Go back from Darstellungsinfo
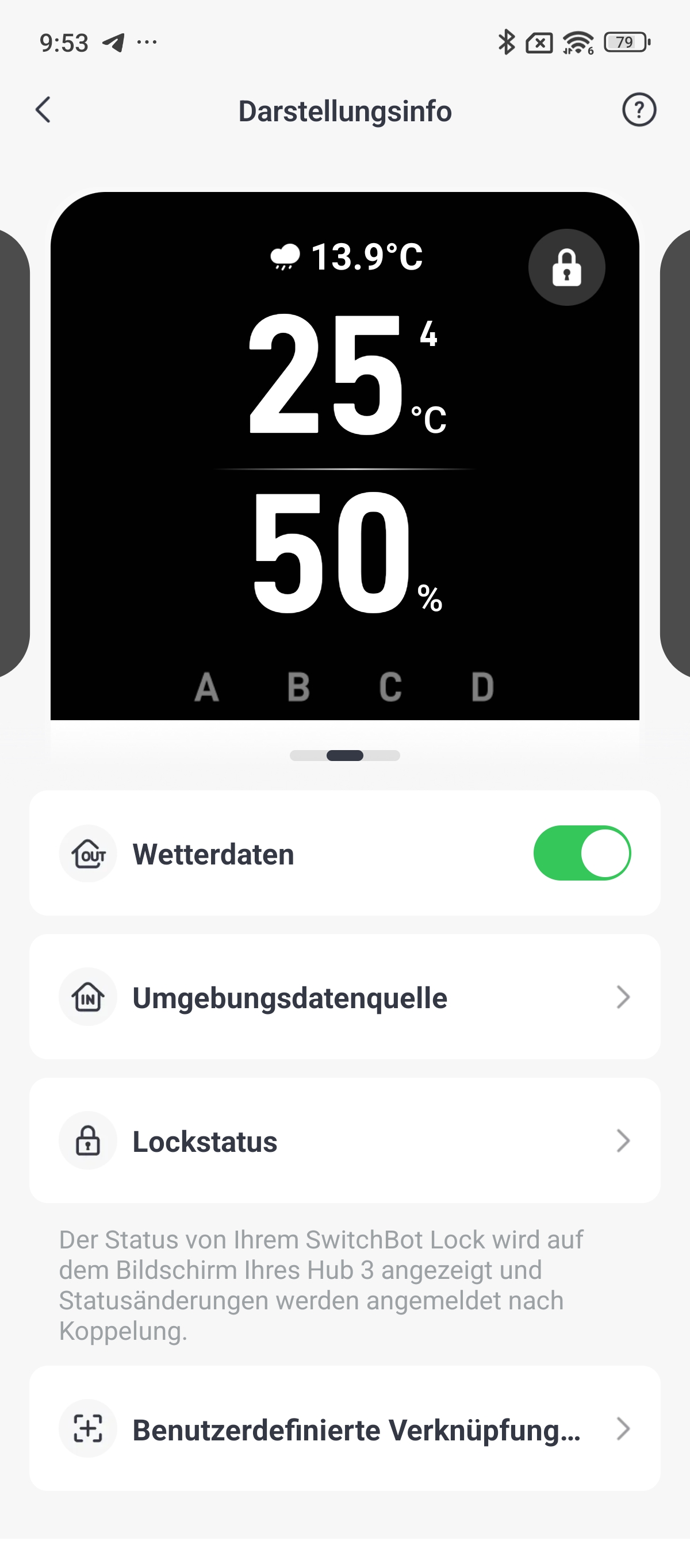The height and width of the screenshot is (1568, 690). (x=43, y=110)
